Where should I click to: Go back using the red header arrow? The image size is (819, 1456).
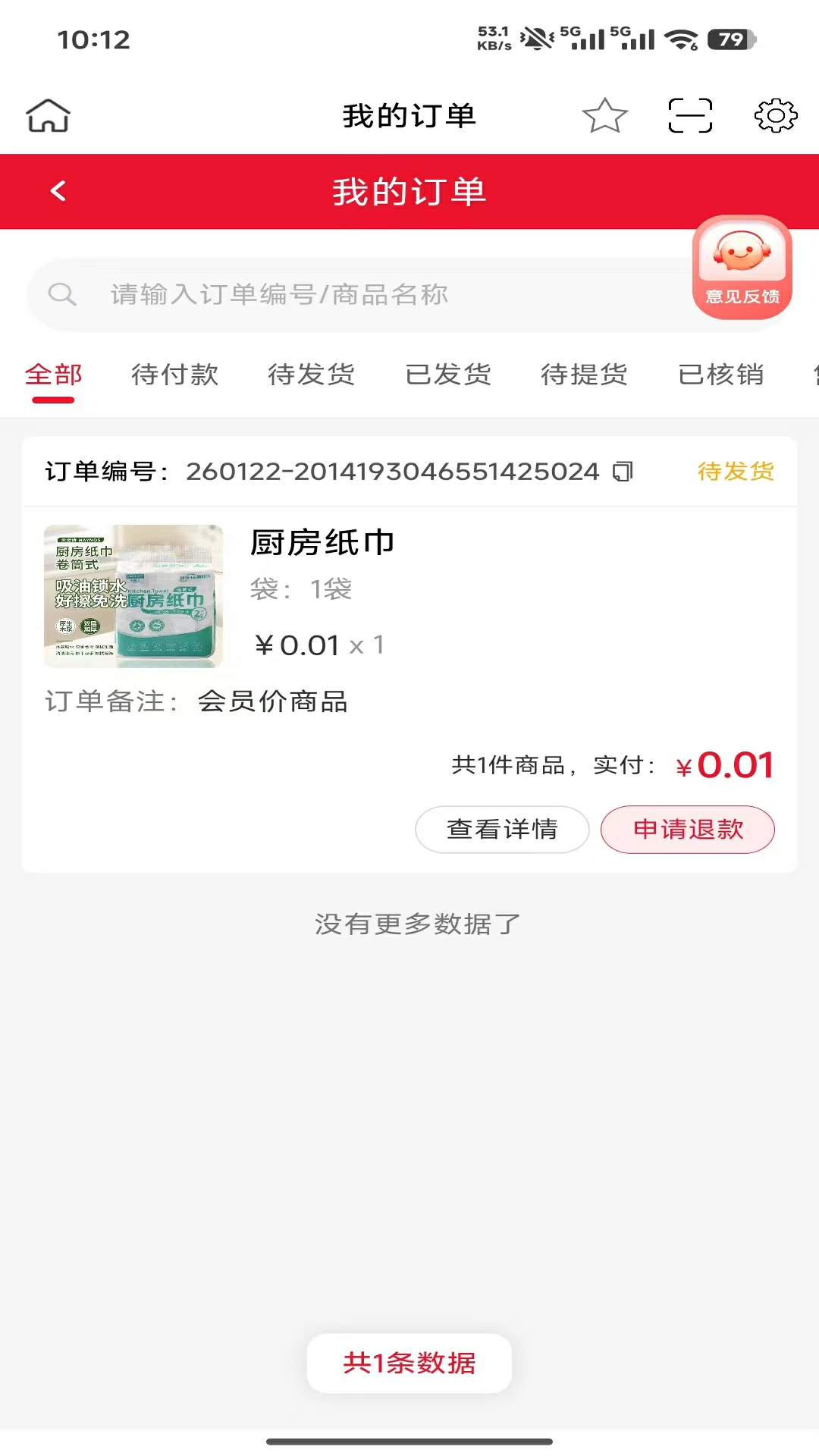[58, 191]
